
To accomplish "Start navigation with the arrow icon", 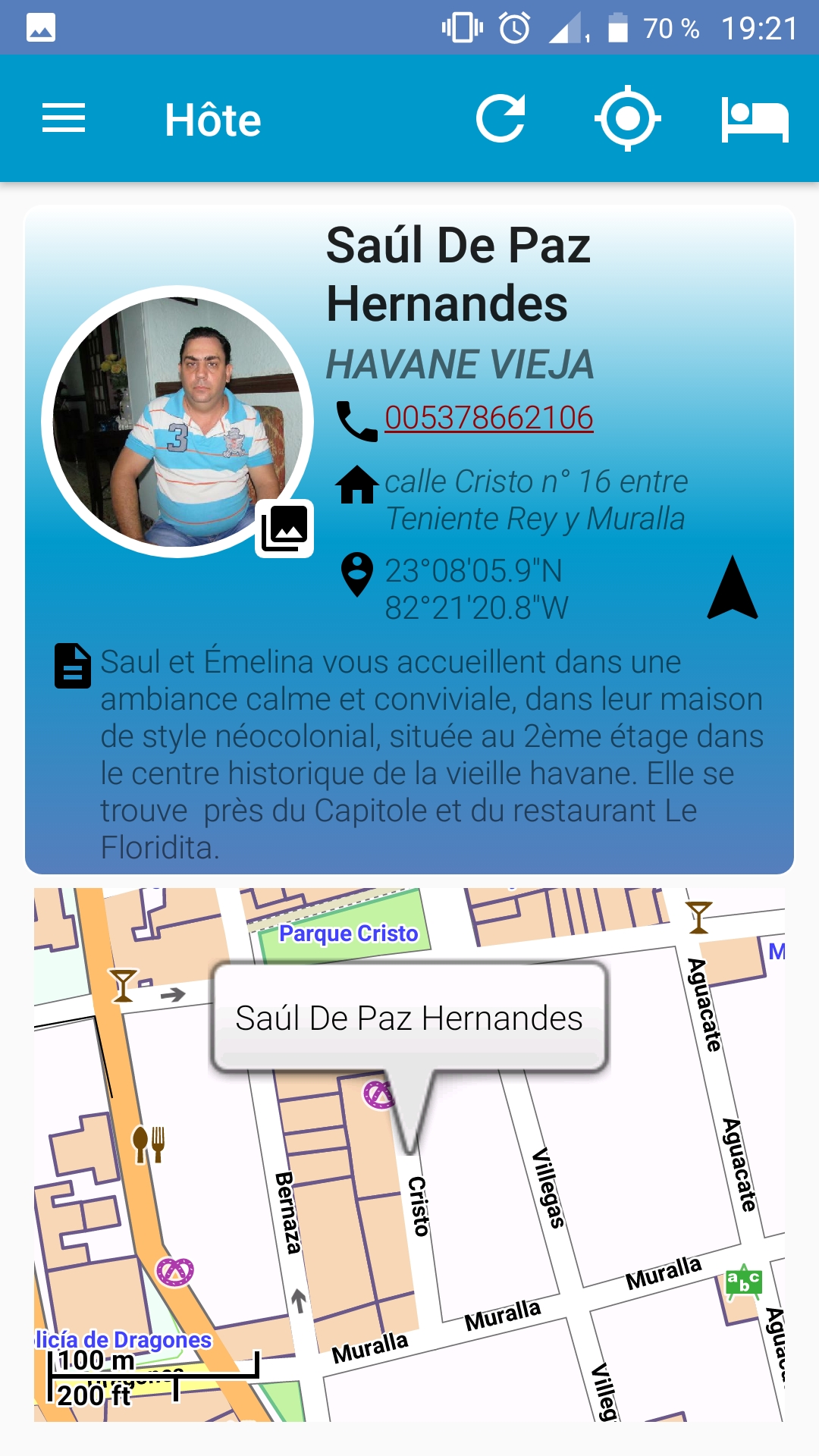I will click(x=733, y=588).
